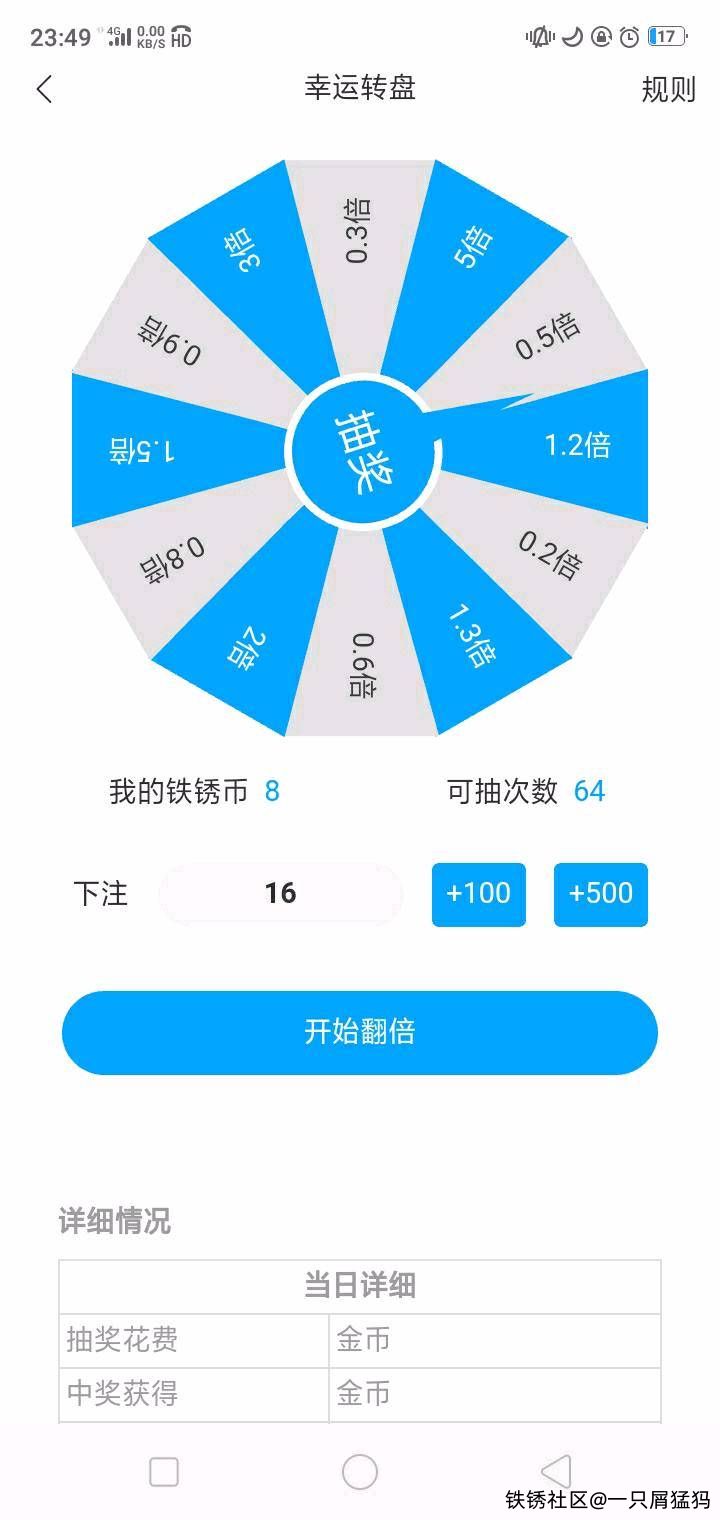Go back using the top-left arrow

44,89
